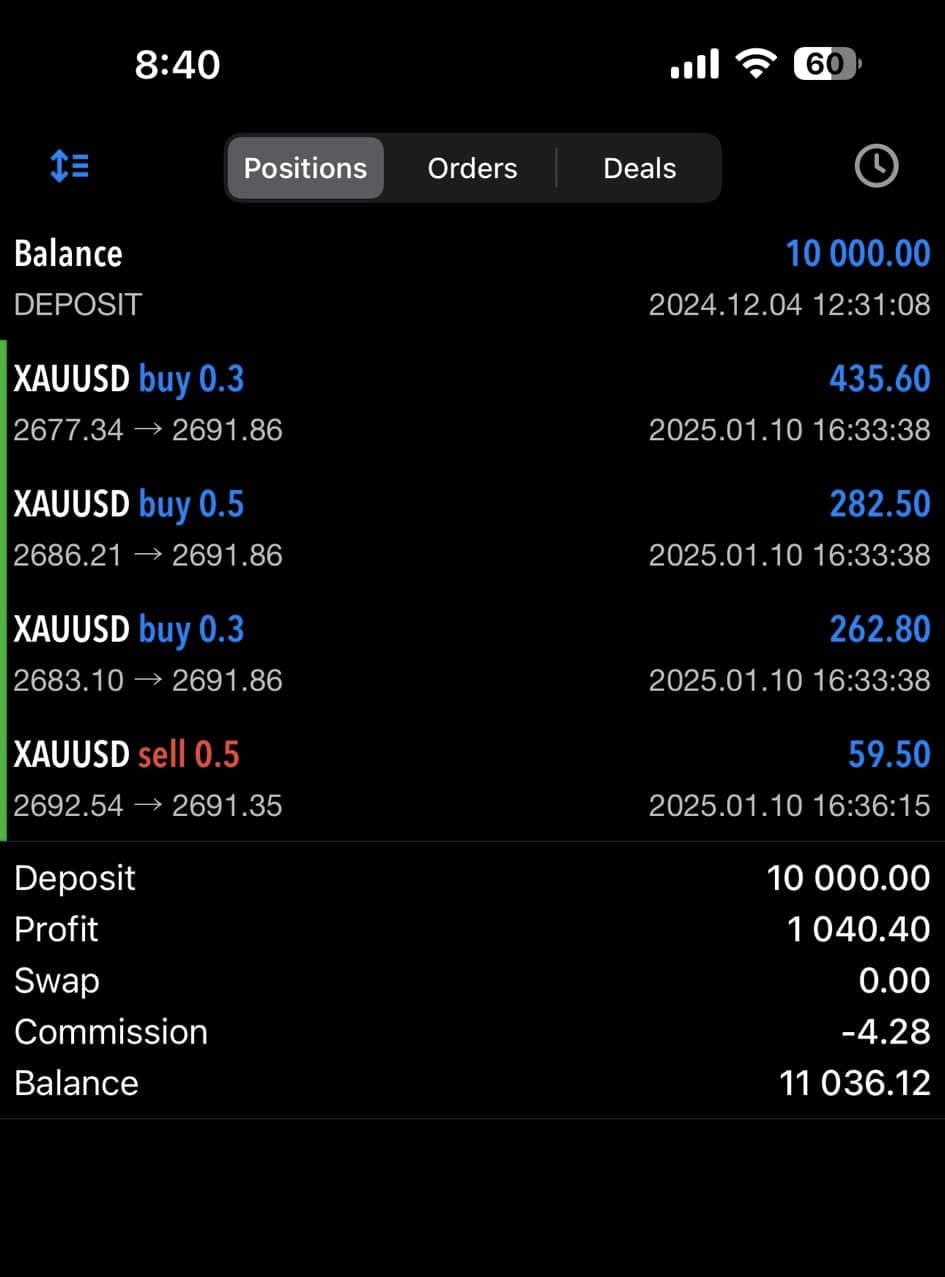Open sorting options via arrows icon
The height and width of the screenshot is (1277, 945).
coord(68,166)
